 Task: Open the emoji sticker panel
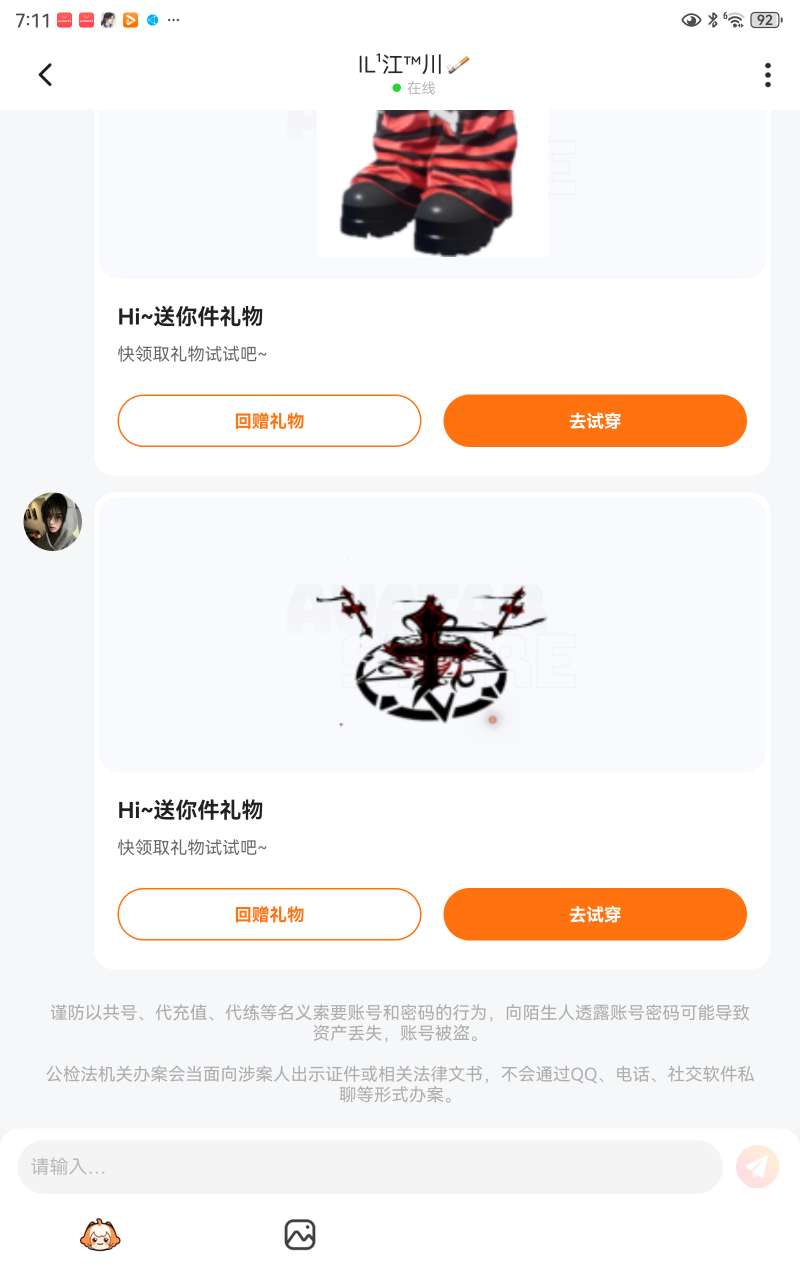coord(100,1235)
